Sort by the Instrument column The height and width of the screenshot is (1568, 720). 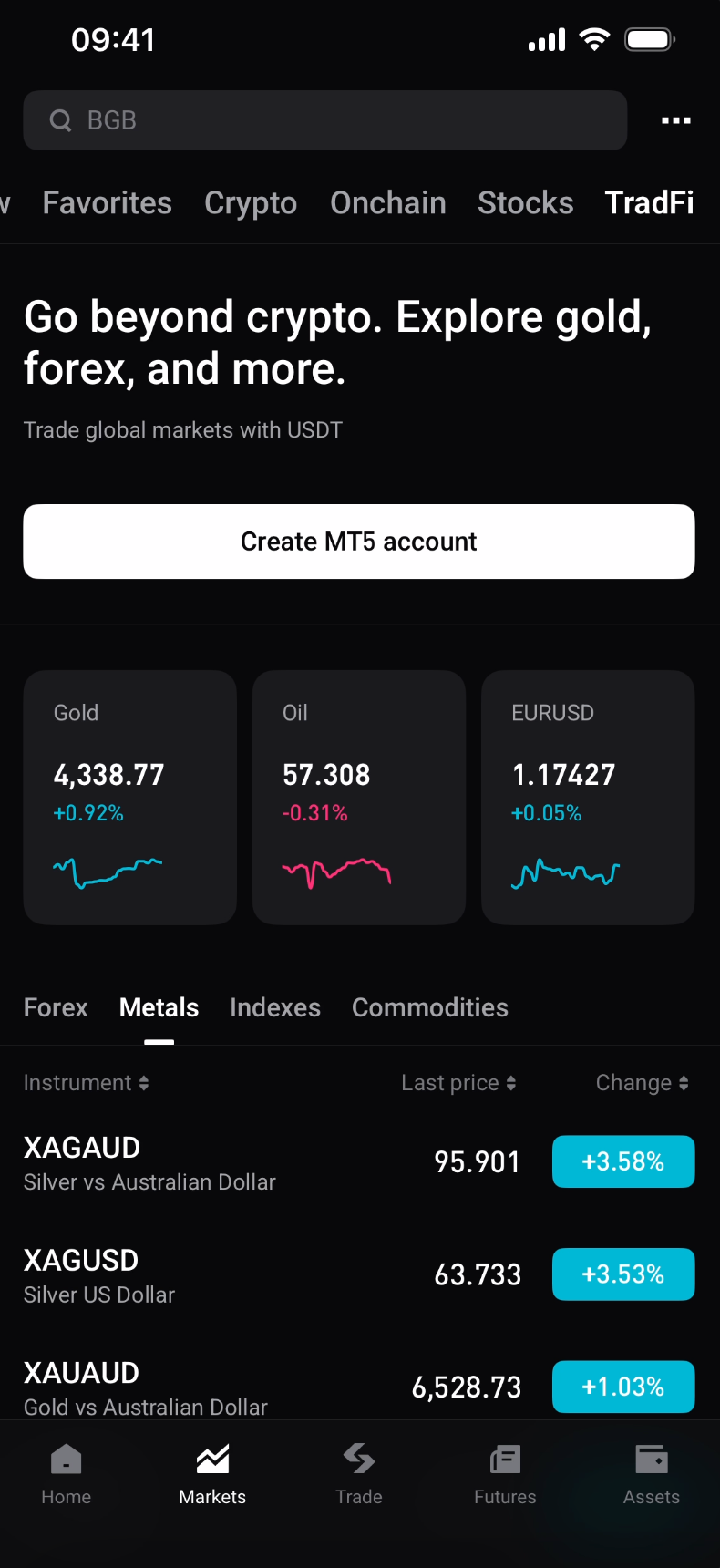pyautogui.click(x=86, y=1082)
